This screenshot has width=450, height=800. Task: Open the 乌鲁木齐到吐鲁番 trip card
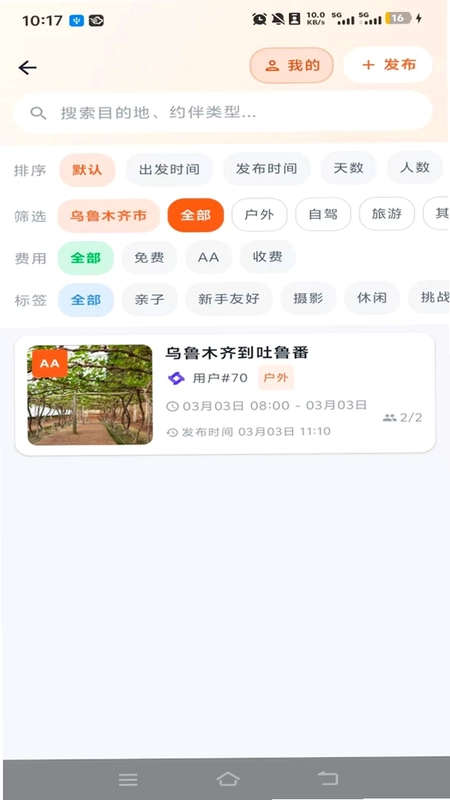(x=225, y=394)
